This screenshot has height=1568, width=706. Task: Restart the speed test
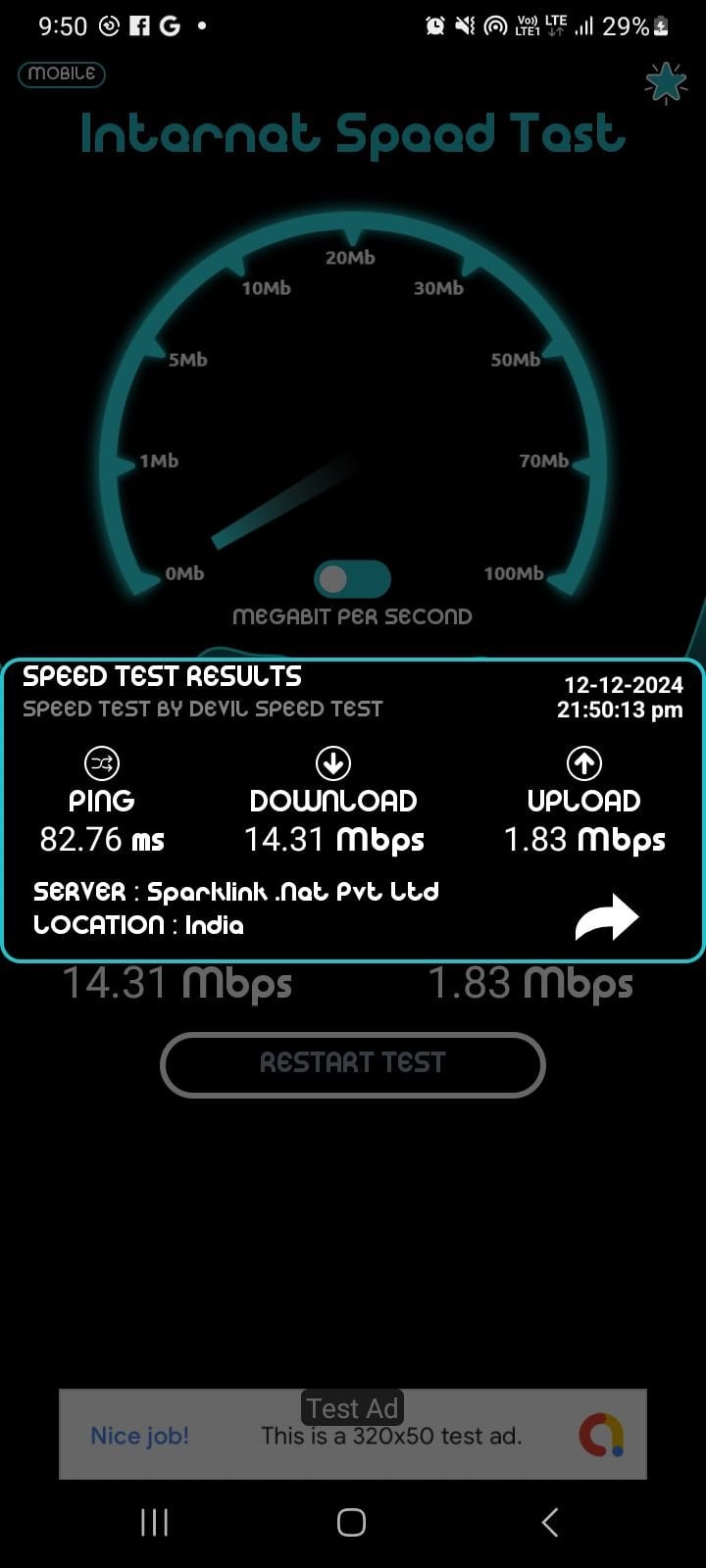pos(352,1063)
